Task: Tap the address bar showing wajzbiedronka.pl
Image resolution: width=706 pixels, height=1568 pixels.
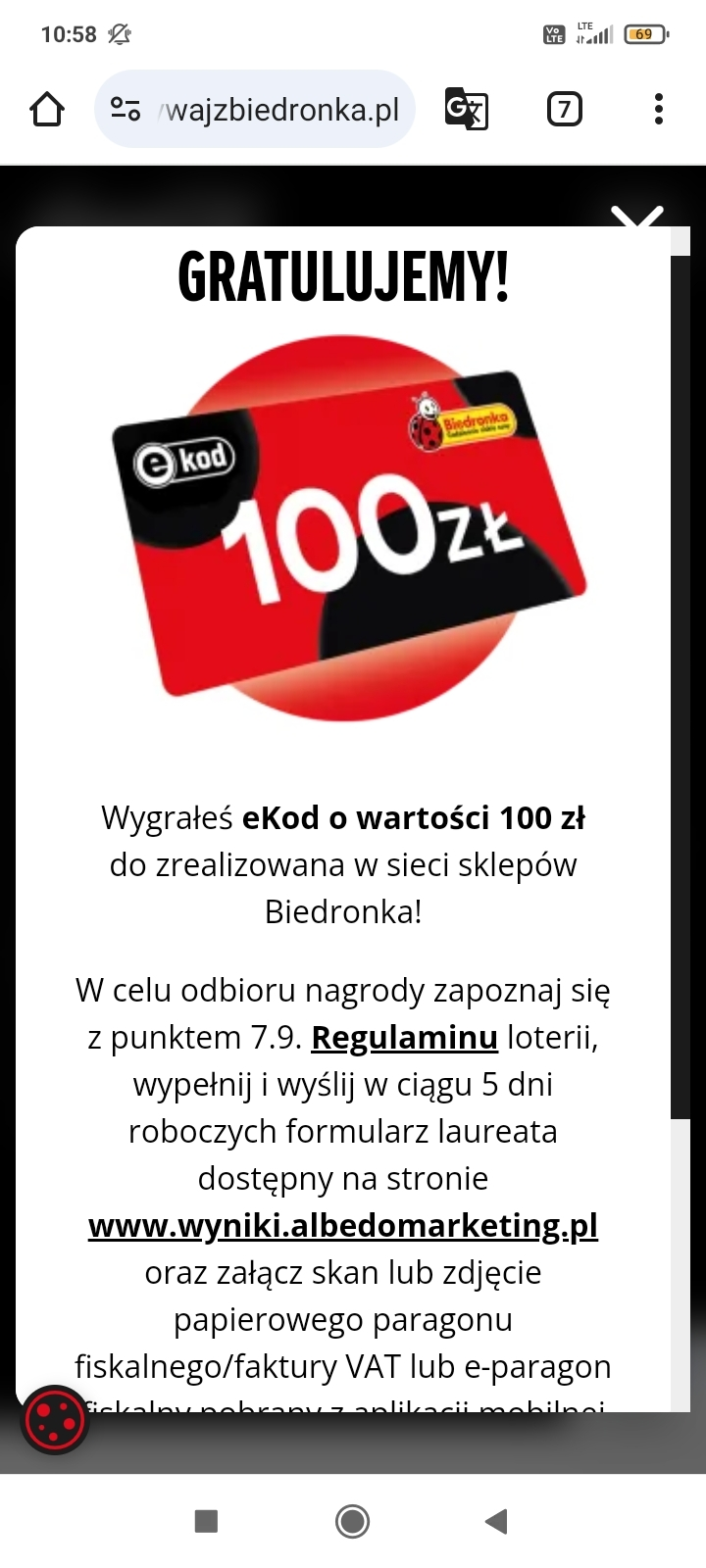Action: click(265, 109)
